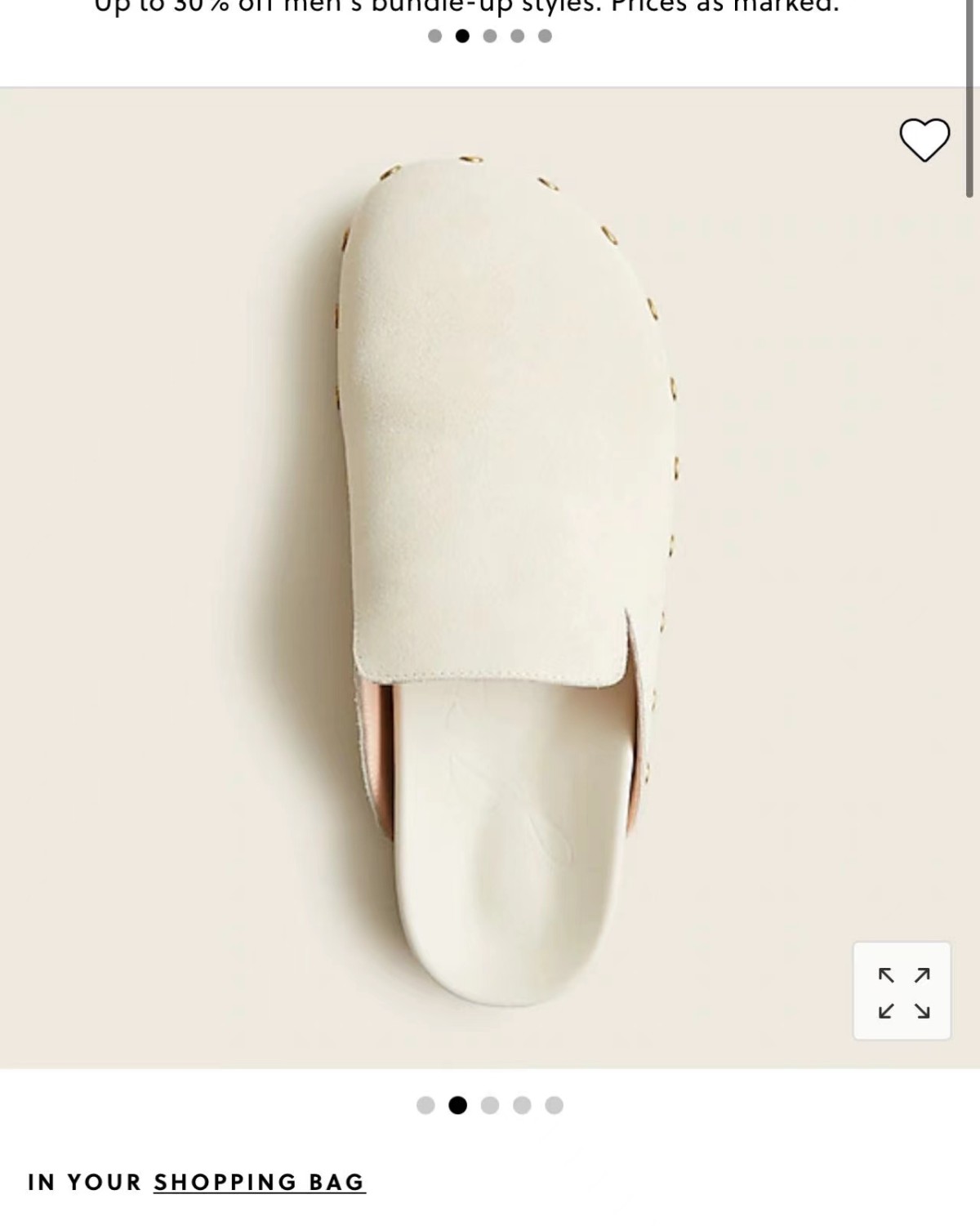Go to the first product photo dot
Image resolution: width=980 pixels, height=1226 pixels.
click(x=425, y=1105)
